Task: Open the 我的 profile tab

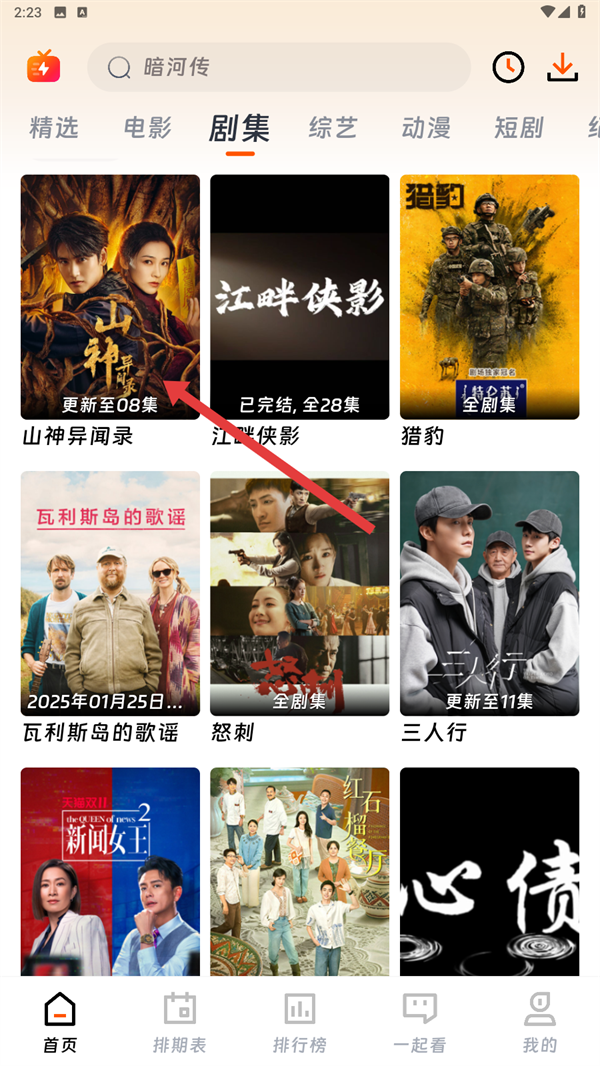Action: (x=540, y=1022)
